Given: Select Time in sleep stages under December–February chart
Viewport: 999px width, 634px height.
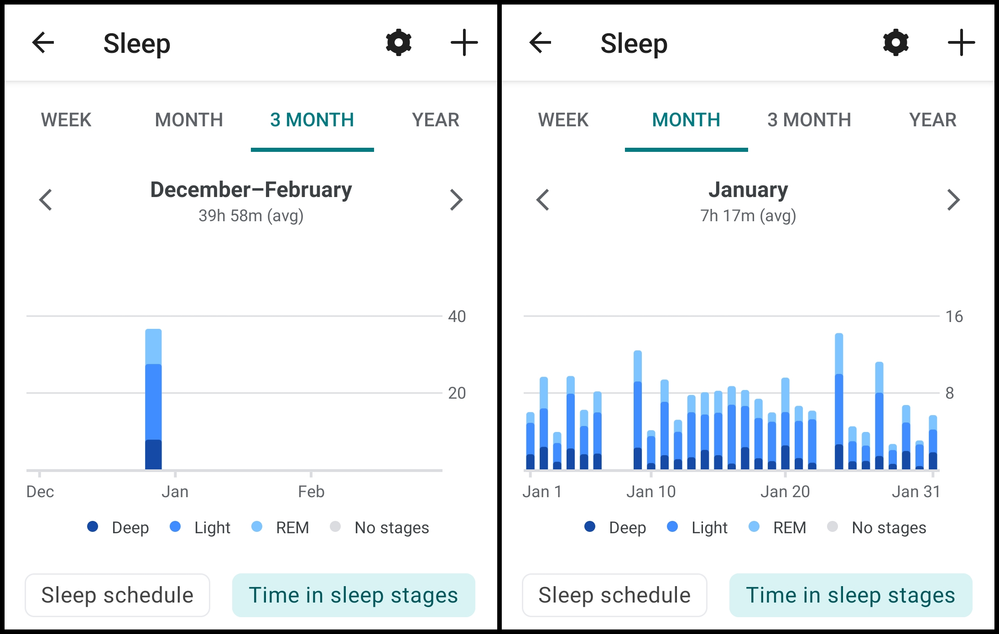Looking at the screenshot, I should point(353,595).
